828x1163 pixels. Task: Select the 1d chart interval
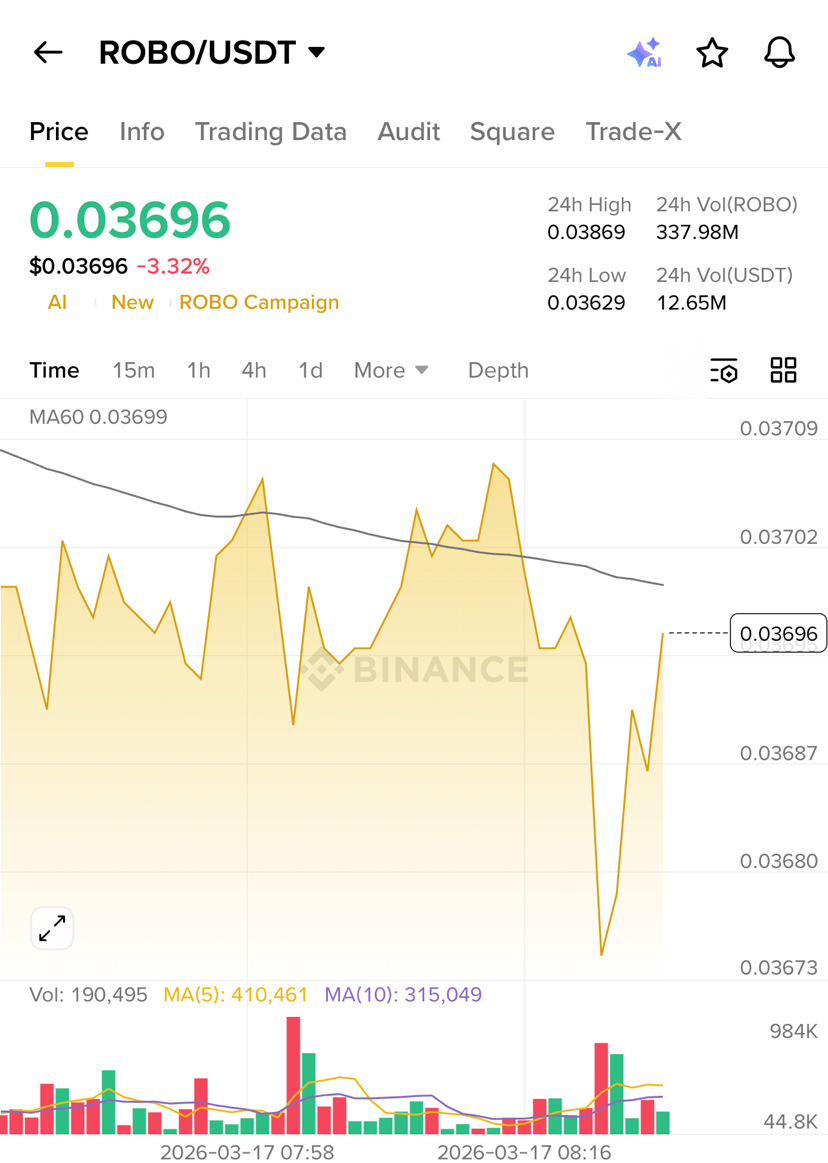click(310, 370)
